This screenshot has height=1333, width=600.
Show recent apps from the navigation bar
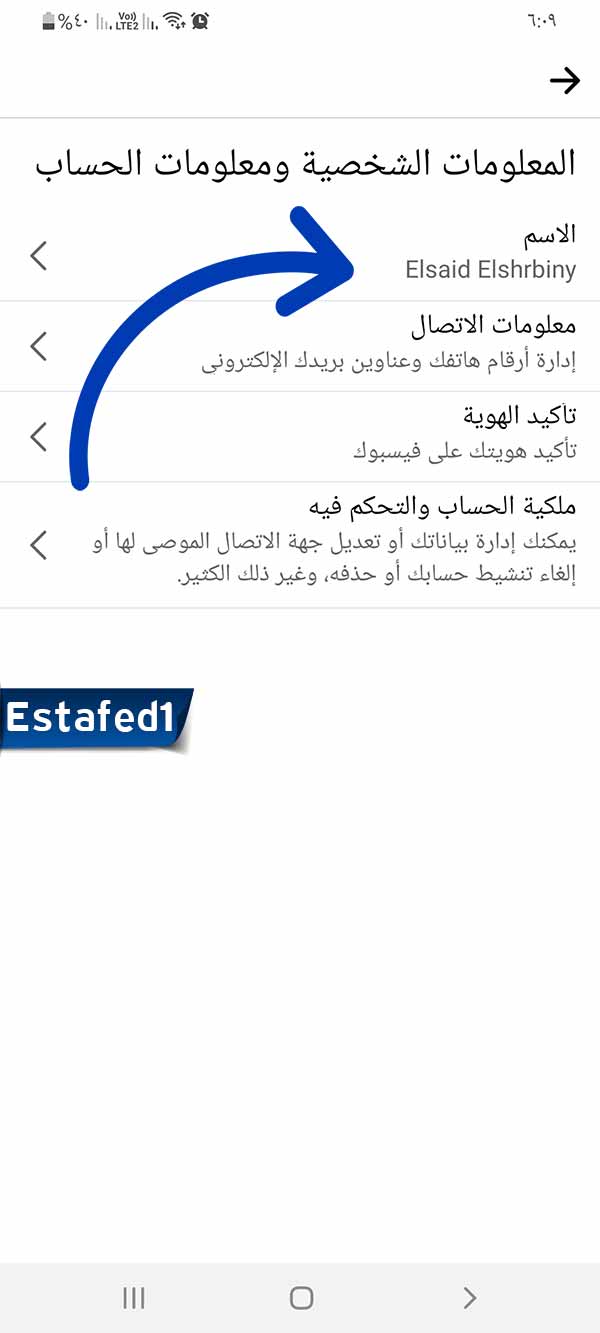pyautogui.click(x=133, y=1298)
